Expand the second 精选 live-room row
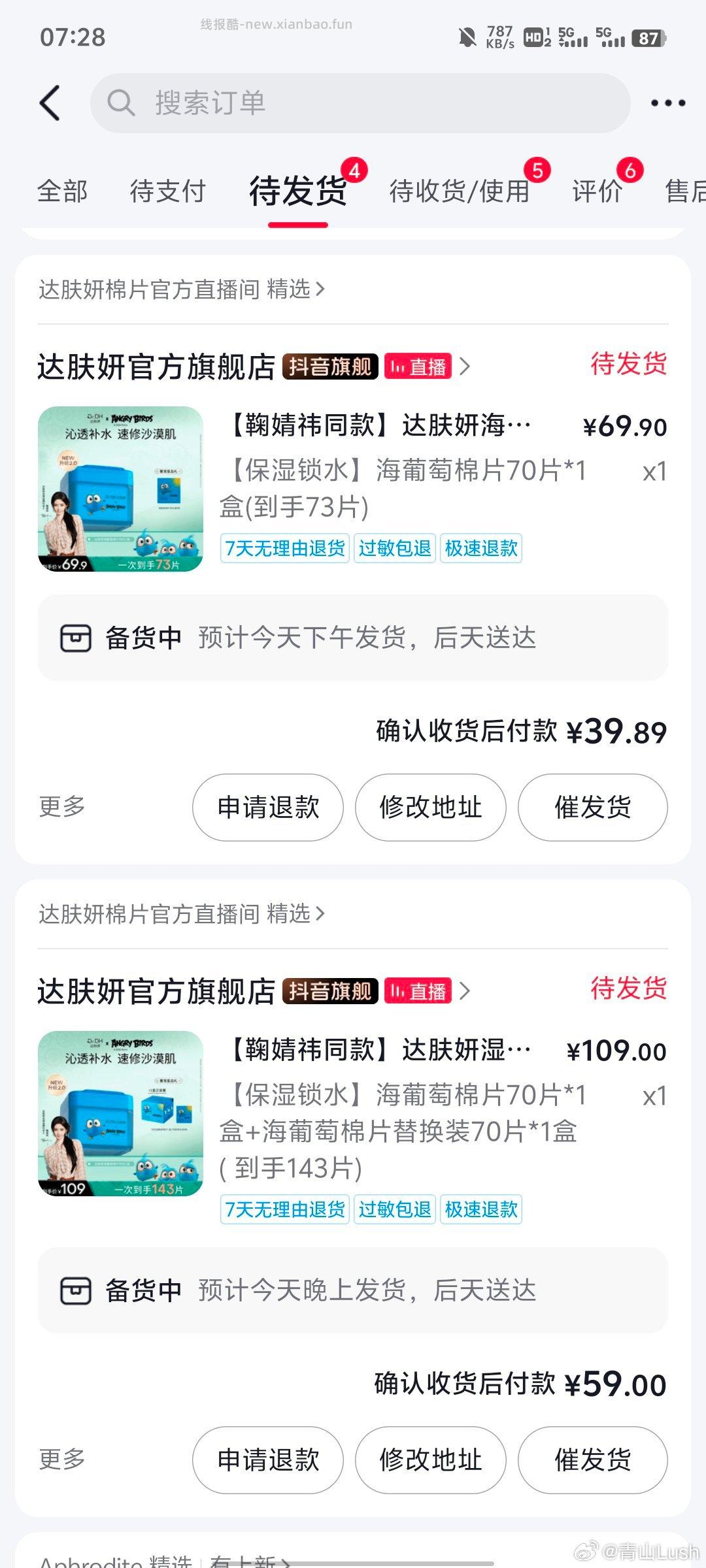The width and height of the screenshot is (706, 1568). (176, 915)
